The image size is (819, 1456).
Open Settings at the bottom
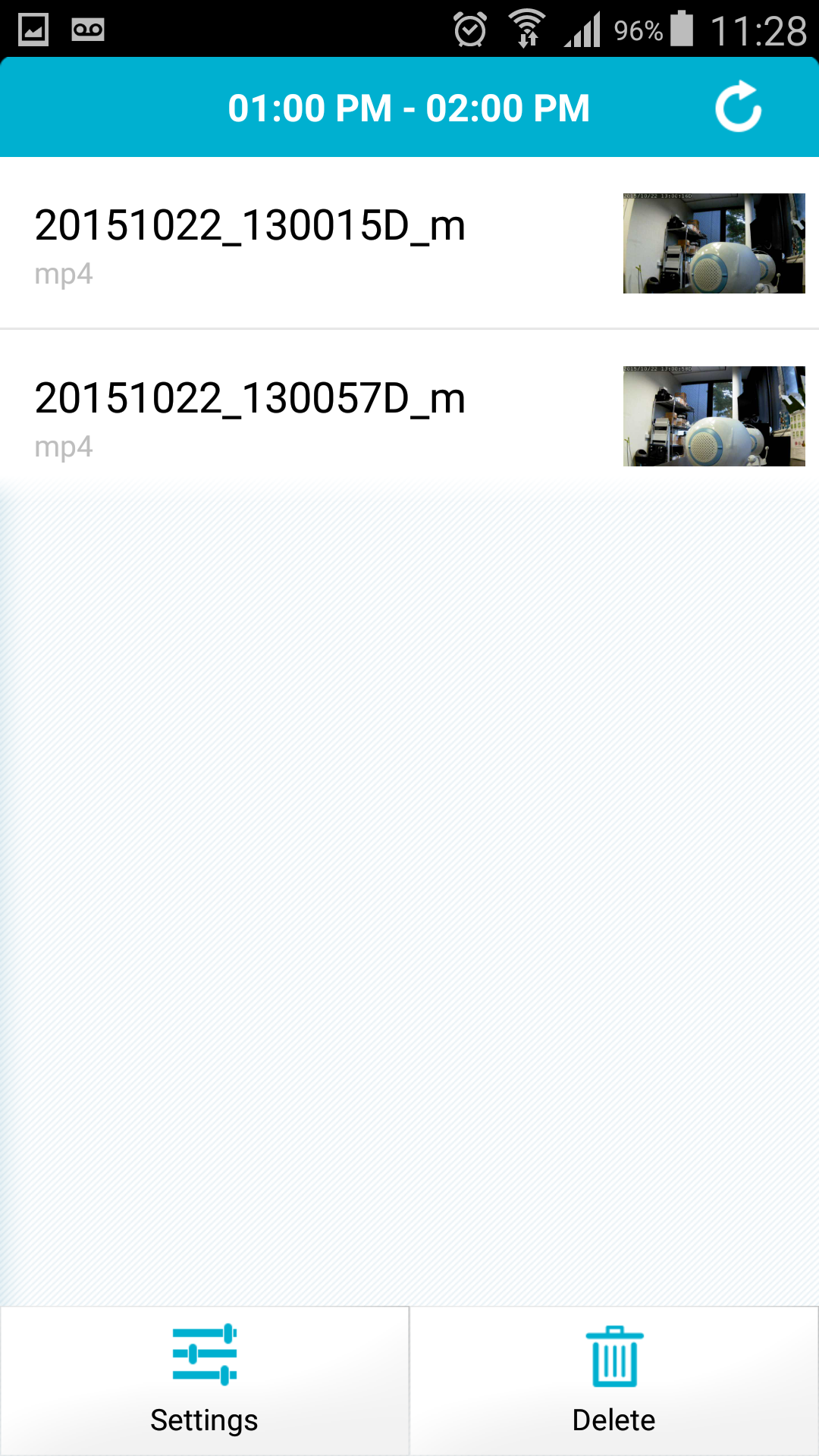click(205, 1381)
